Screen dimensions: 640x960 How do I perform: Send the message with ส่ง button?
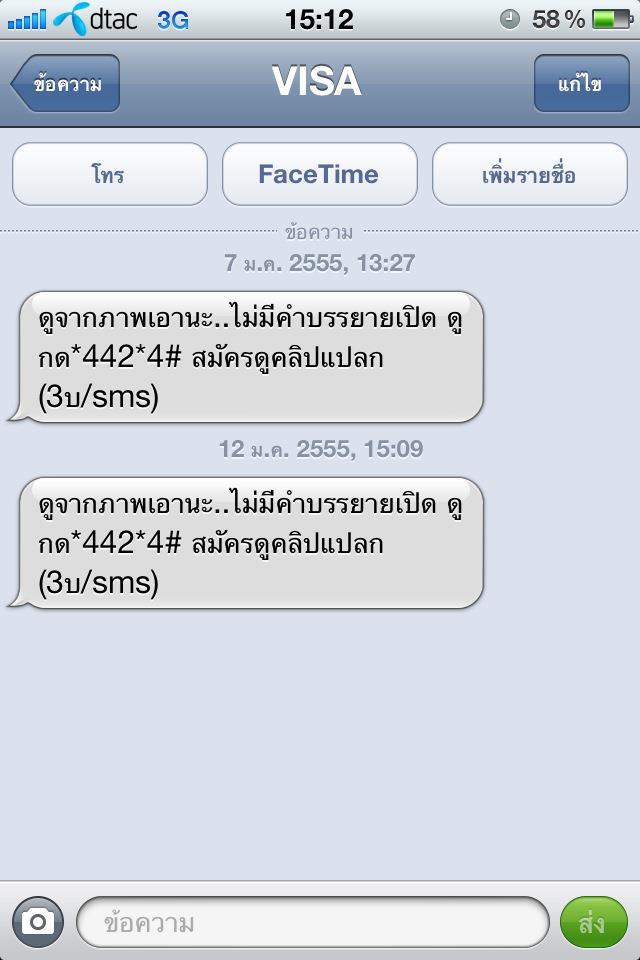592,922
